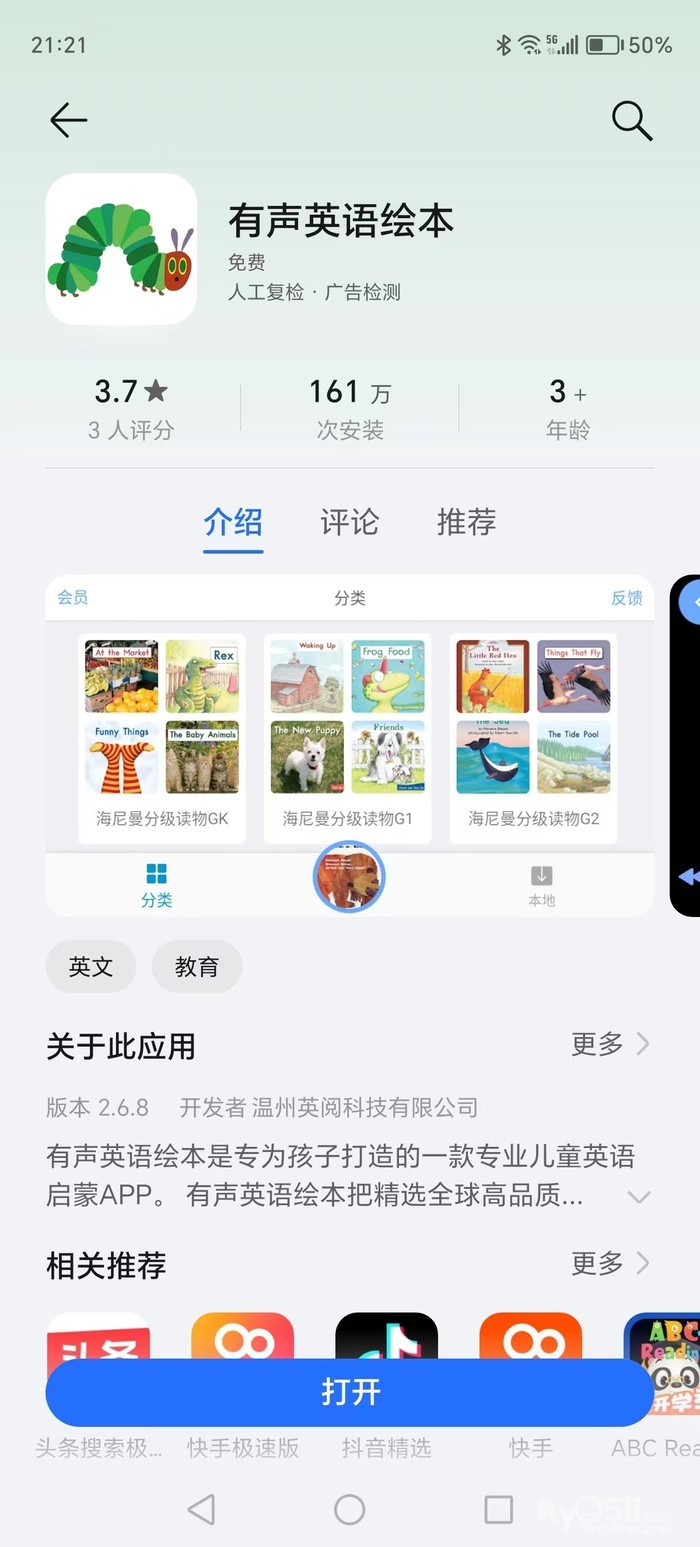Tap the blue 打开 button

coord(350,1392)
